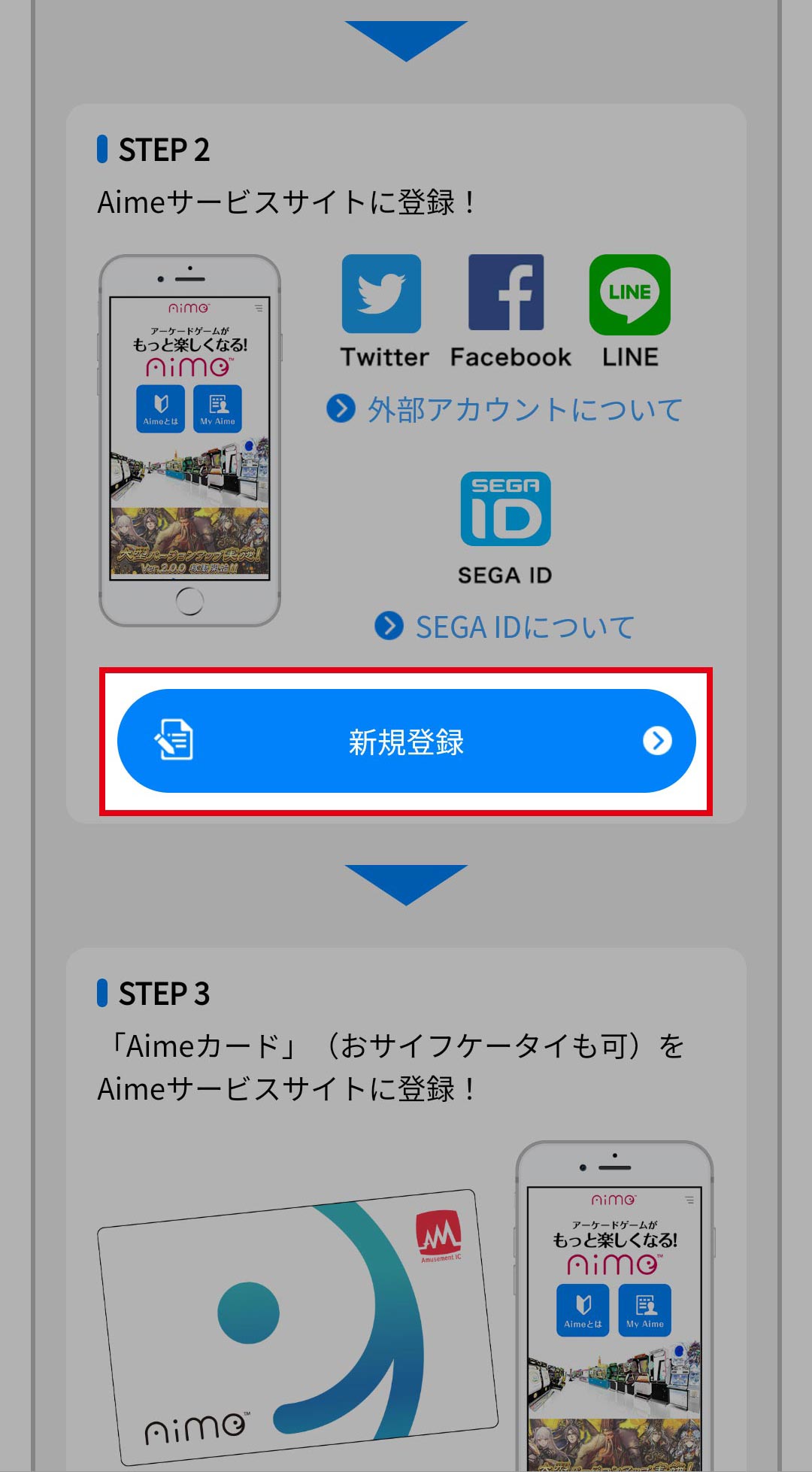Open the SEGA IDについて link
The image size is (812, 1472).
point(505,627)
